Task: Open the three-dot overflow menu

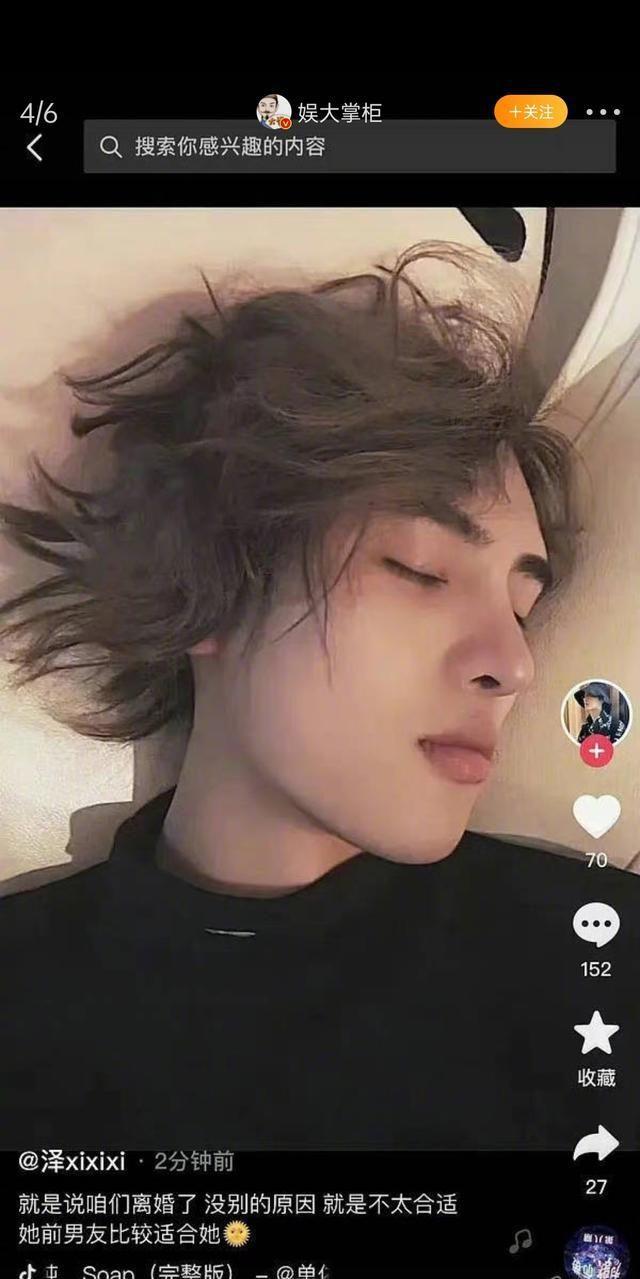Action: coord(602,112)
